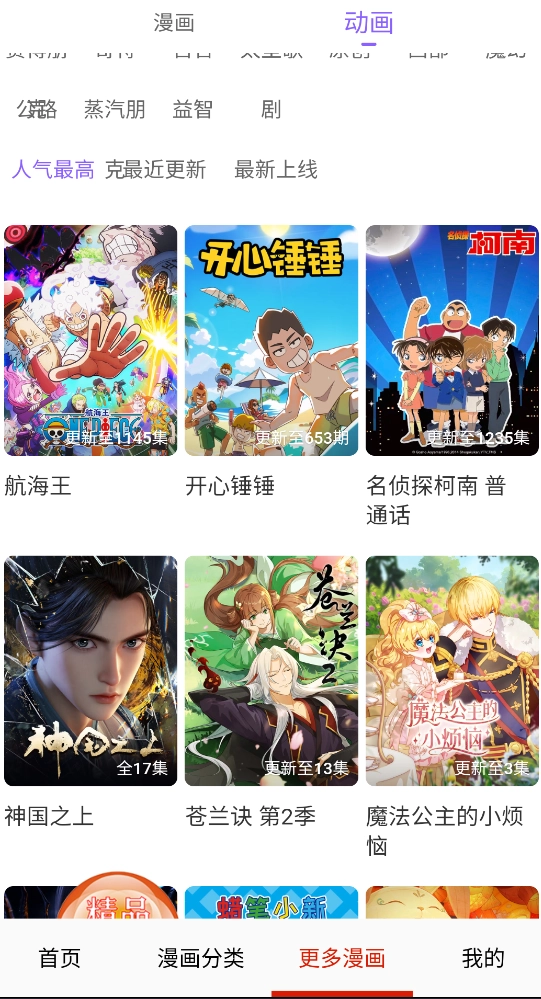Viewport: 541px width, 999px height.
Task: Open the 蜡笔小新 card
Action: coord(271,902)
